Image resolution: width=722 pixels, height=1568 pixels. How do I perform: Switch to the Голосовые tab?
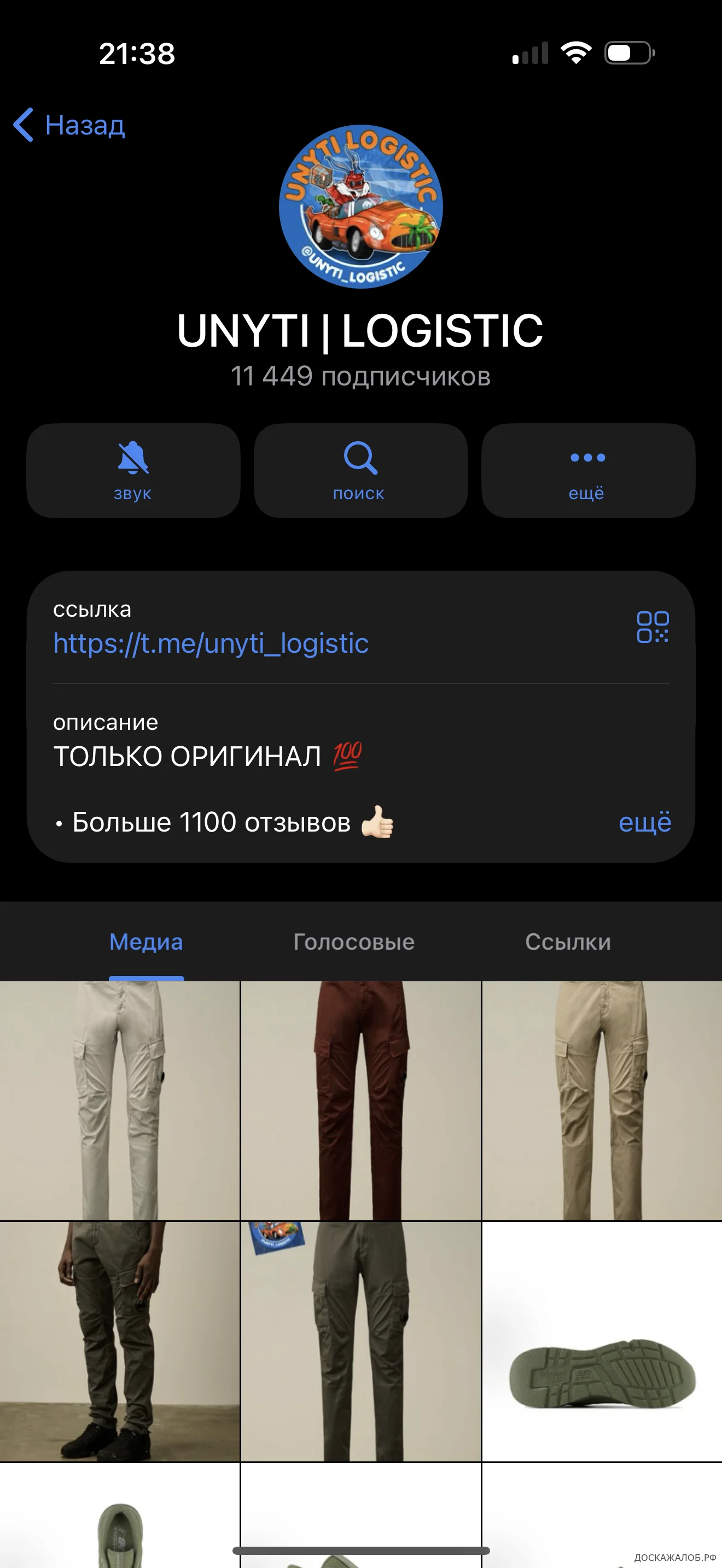point(354,941)
